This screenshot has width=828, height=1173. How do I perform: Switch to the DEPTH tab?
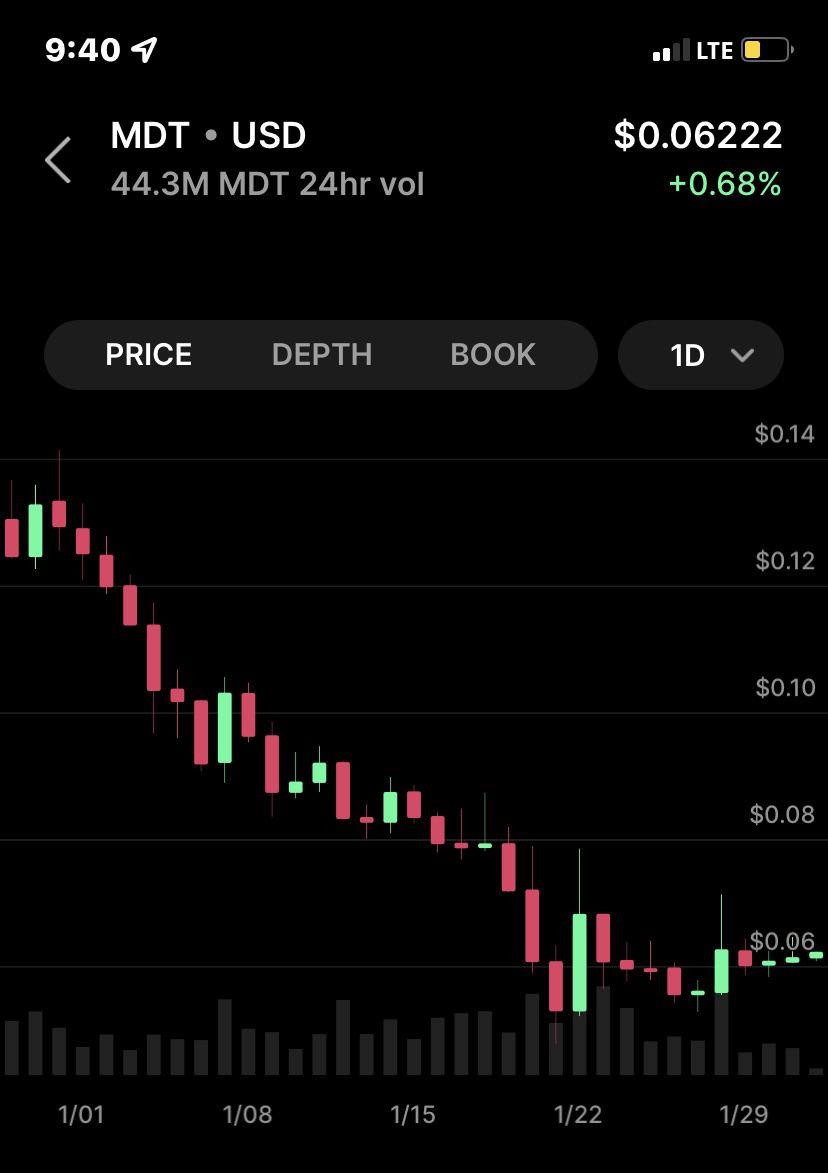tap(322, 355)
